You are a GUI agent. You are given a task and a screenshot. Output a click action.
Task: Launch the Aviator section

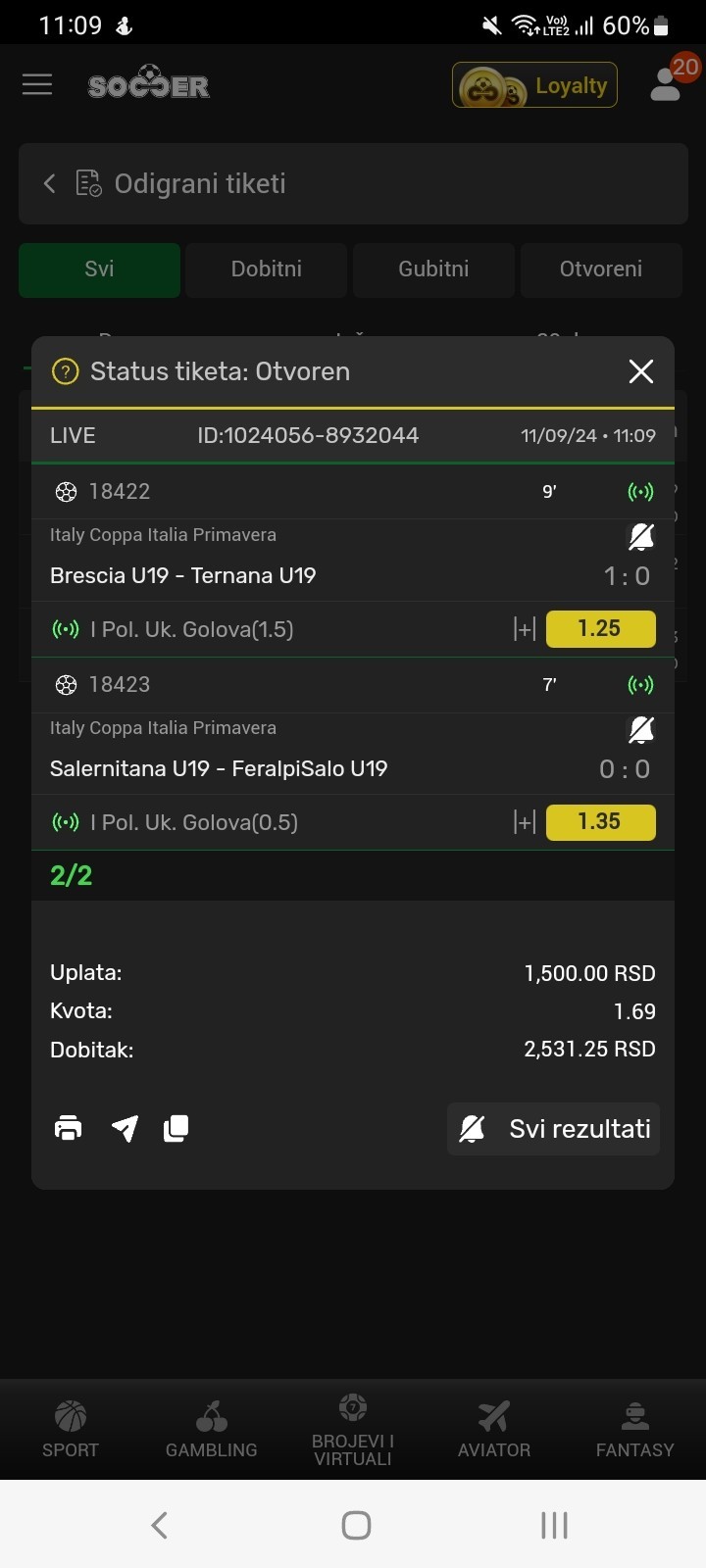pos(494,1429)
